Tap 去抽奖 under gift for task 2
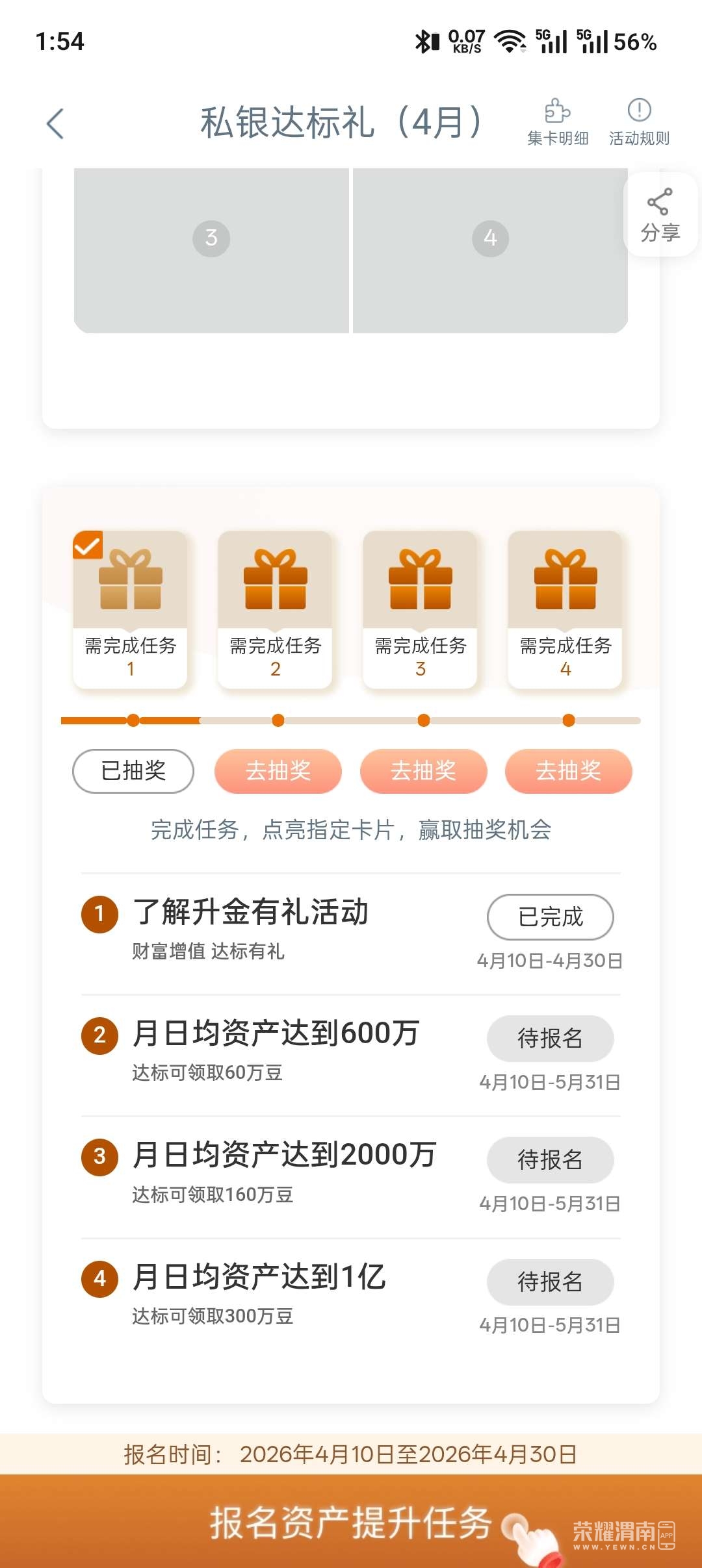Screen dimensions: 702x1568 pyautogui.click(x=278, y=771)
